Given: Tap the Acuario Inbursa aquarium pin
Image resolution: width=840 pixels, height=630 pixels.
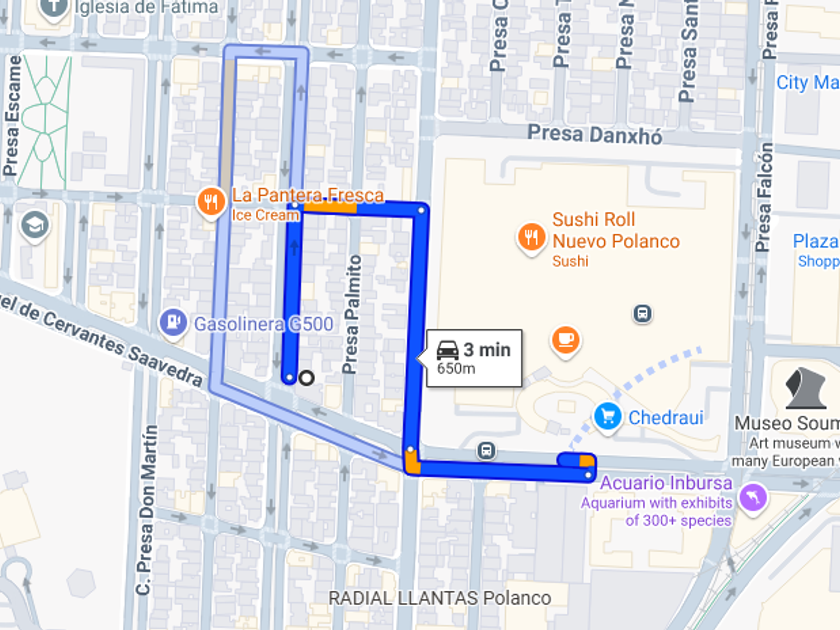Looking at the screenshot, I should 754,496.
